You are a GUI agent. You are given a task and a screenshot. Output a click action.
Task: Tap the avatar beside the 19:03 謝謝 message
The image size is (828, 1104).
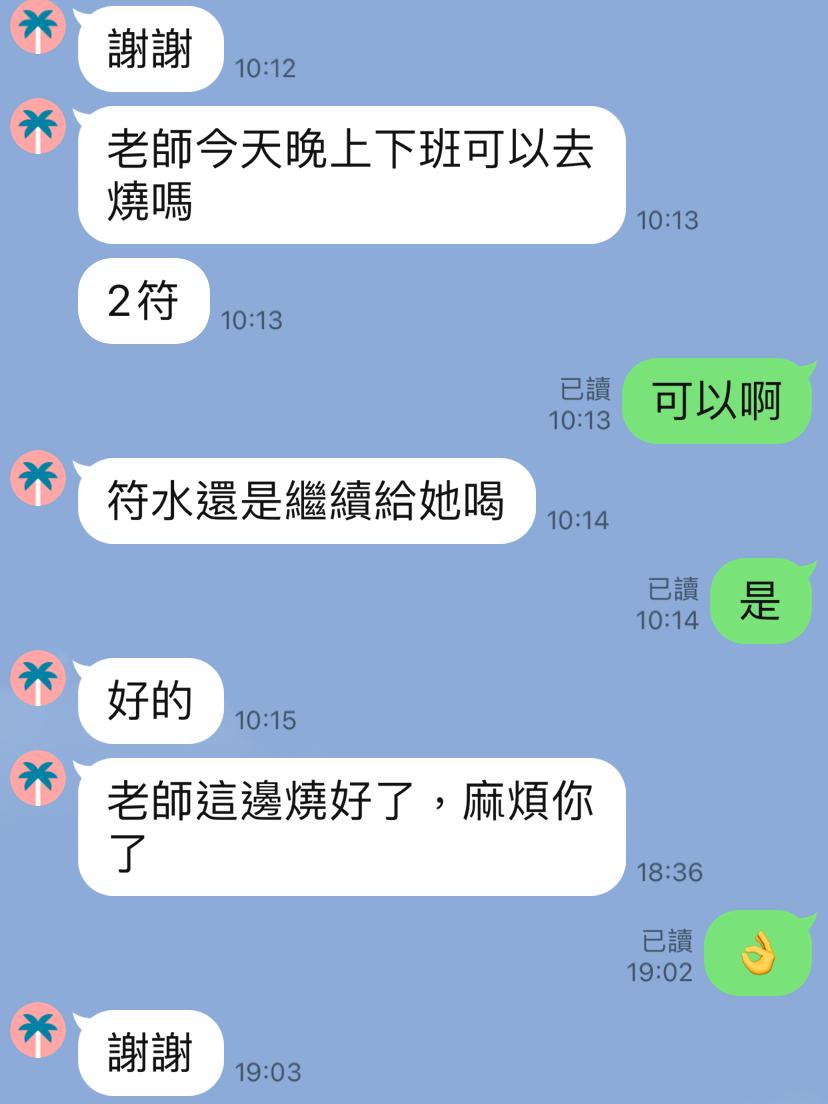click(x=38, y=1032)
